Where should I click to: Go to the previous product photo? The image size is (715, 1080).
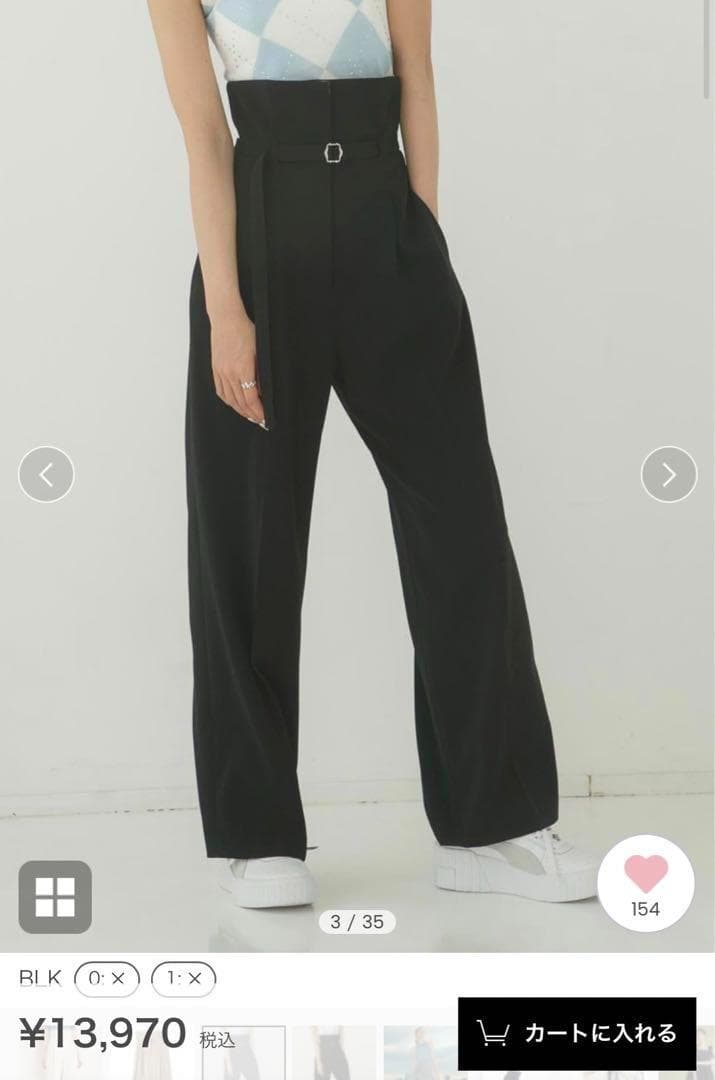click(46, 474)
